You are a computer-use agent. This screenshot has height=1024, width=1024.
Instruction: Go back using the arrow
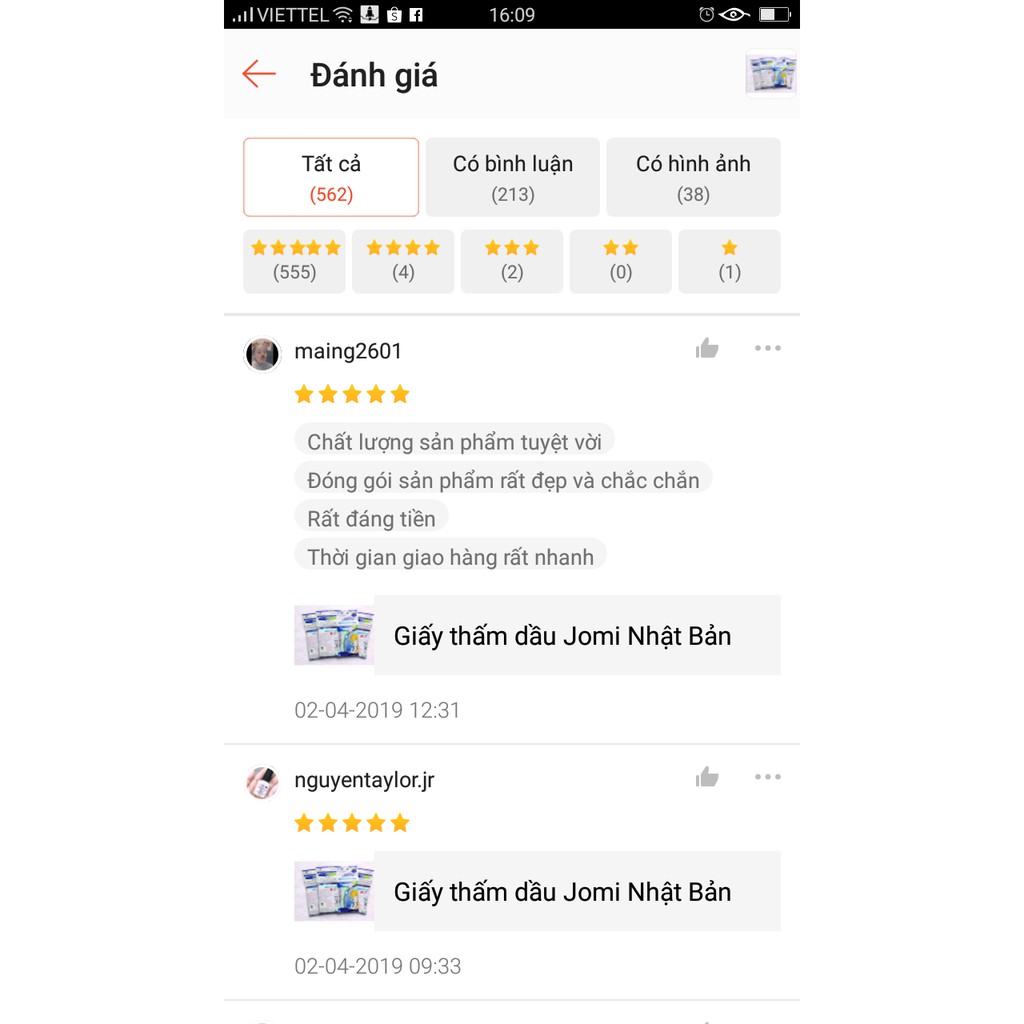click(259, 74)
